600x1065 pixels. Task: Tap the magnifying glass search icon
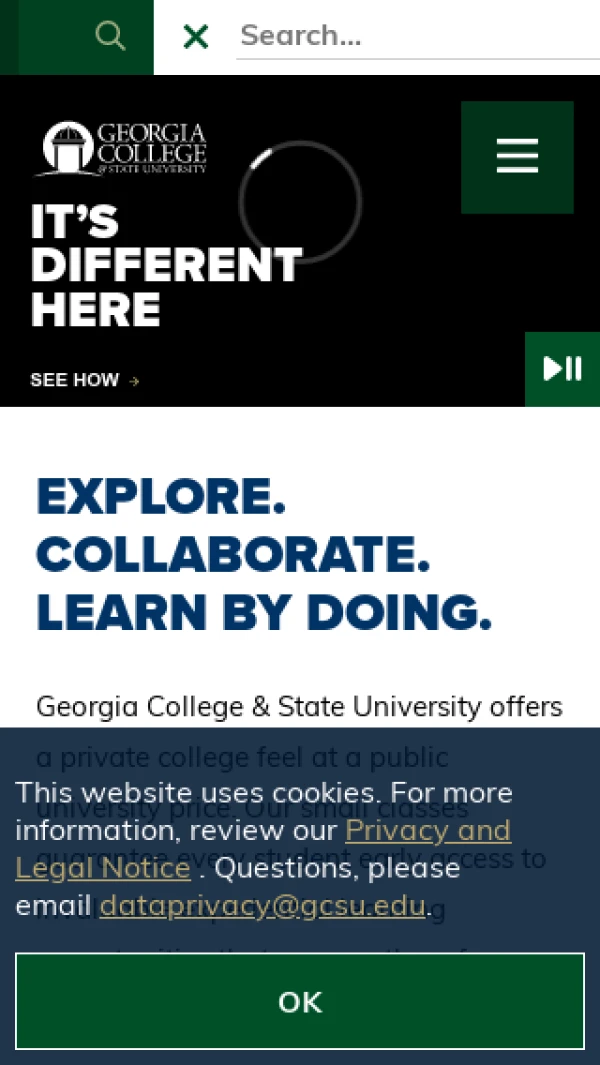coord(110,37)
